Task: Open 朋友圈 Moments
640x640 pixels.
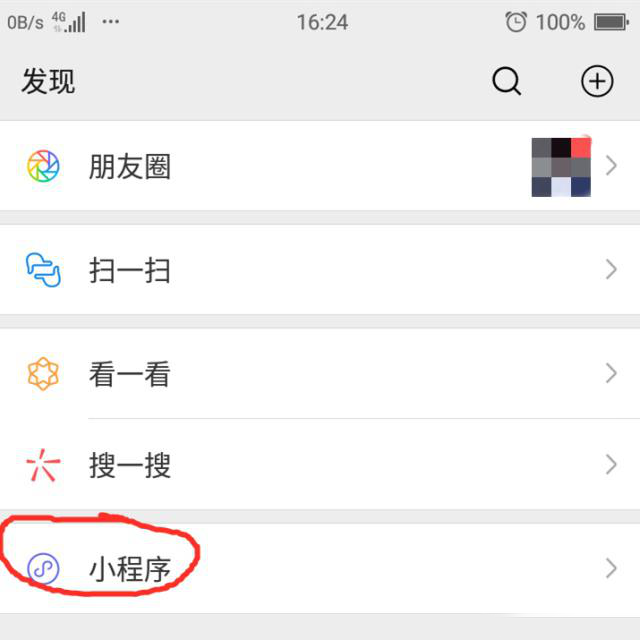Action: point(130,167)
